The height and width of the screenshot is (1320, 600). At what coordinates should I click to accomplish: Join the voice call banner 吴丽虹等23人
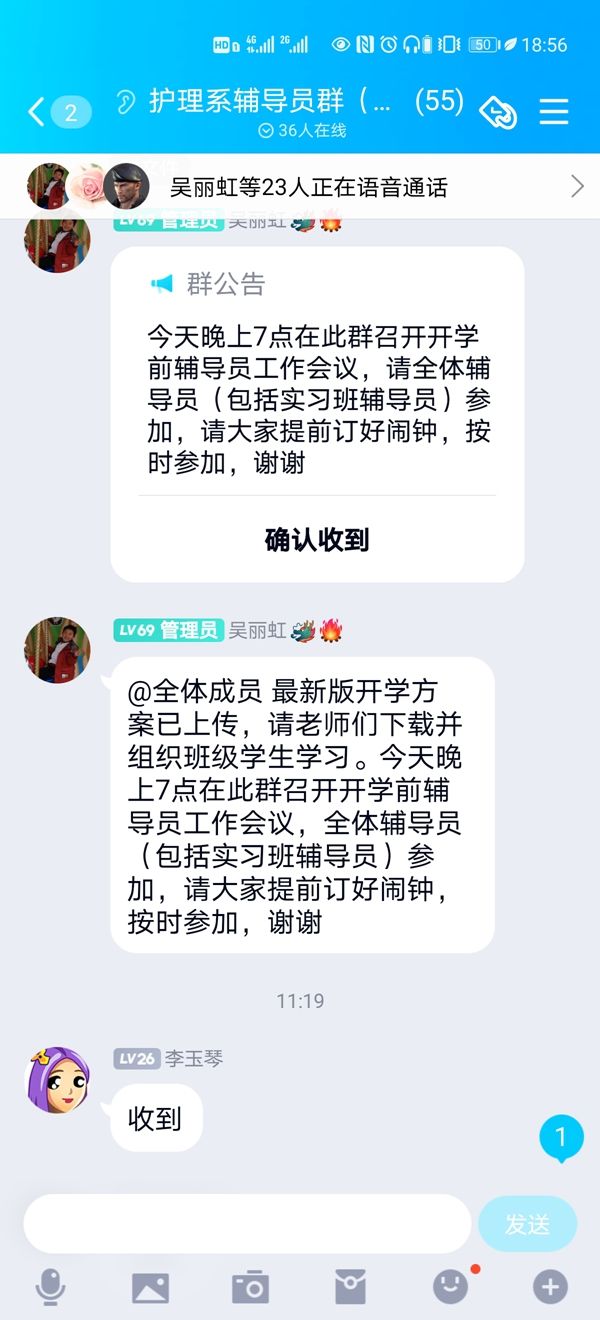tap(300, 186)
